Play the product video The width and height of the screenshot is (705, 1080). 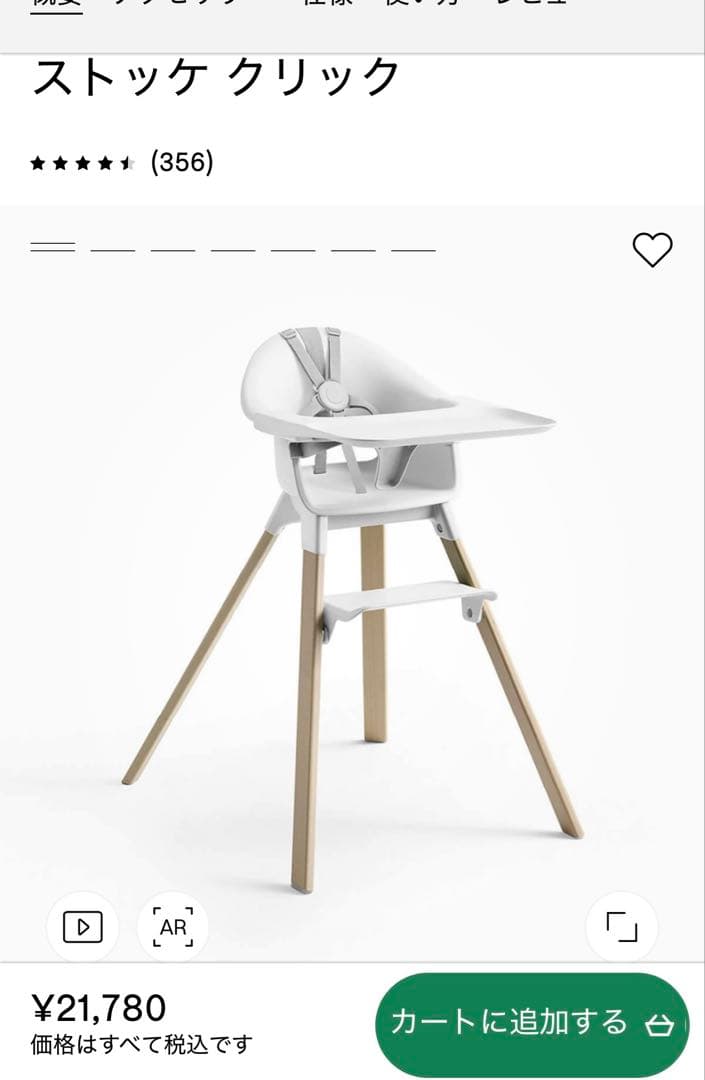[x=82, y=927]
